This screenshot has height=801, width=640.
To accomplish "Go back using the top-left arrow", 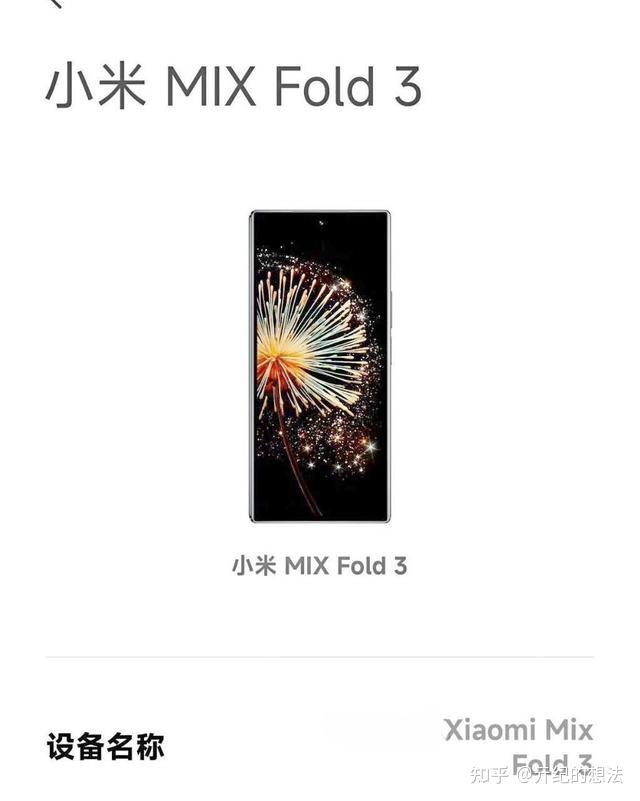I will (56, 4).
